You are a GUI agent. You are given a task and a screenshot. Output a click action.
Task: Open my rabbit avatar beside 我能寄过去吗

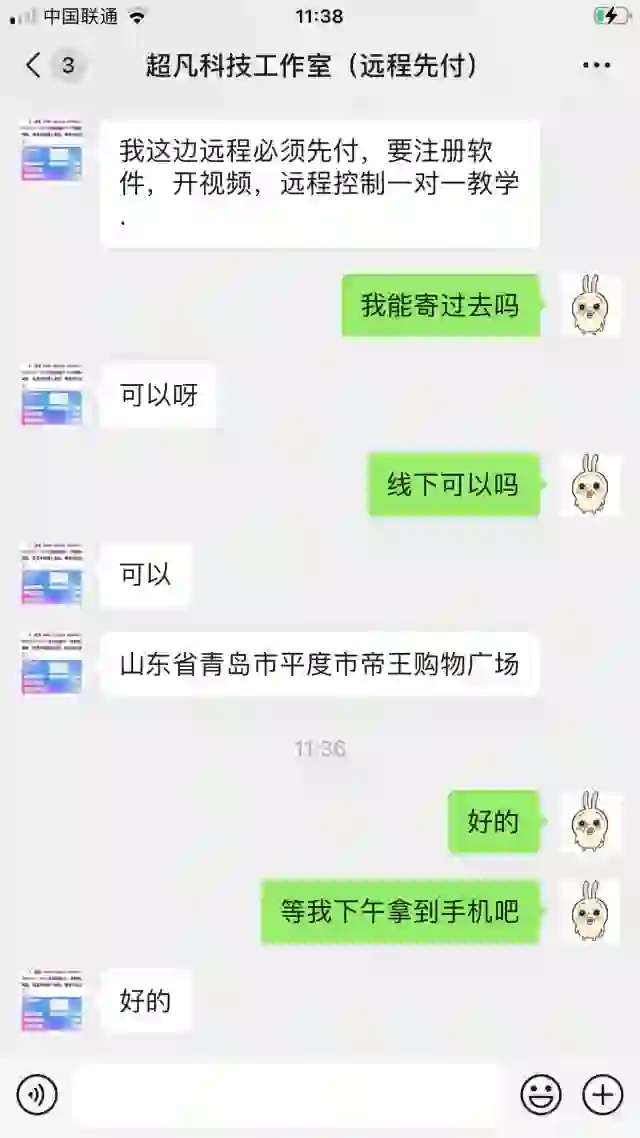pos(590,305)
